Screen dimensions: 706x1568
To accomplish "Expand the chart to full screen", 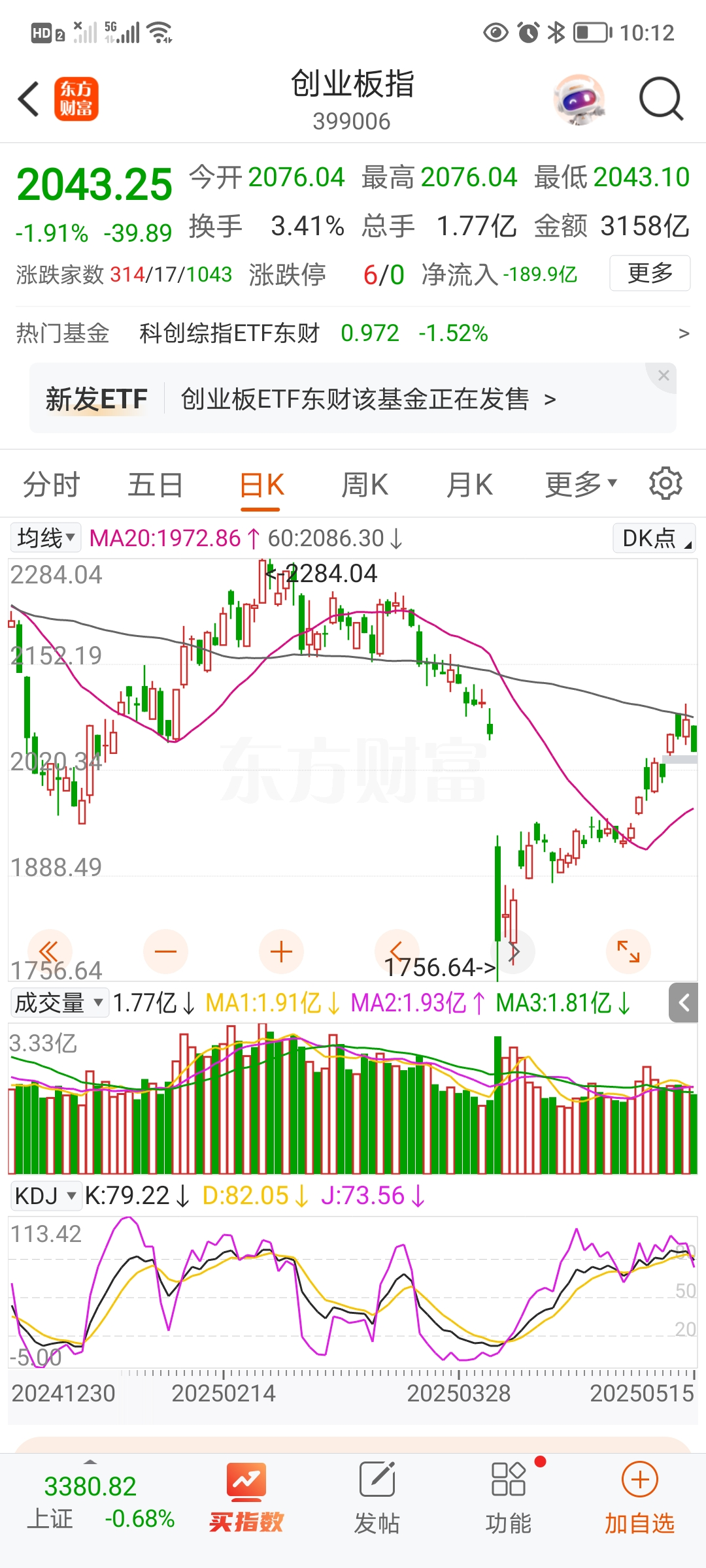I will click(x=628, y=951).
